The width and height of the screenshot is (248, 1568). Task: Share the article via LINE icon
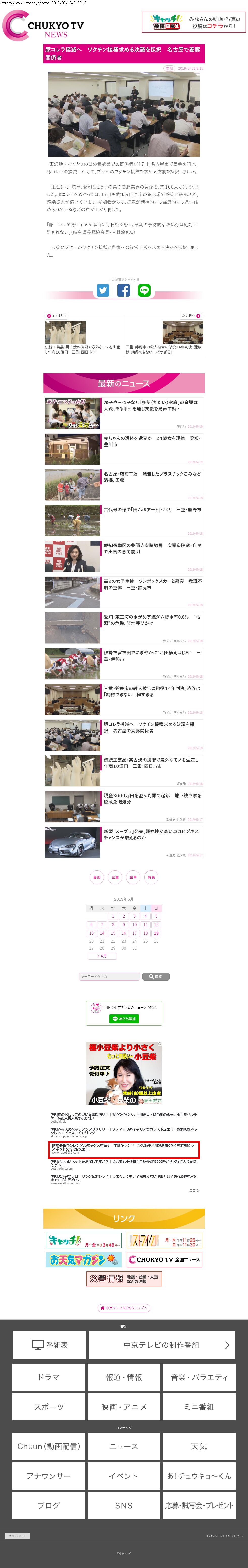(144, 290)
